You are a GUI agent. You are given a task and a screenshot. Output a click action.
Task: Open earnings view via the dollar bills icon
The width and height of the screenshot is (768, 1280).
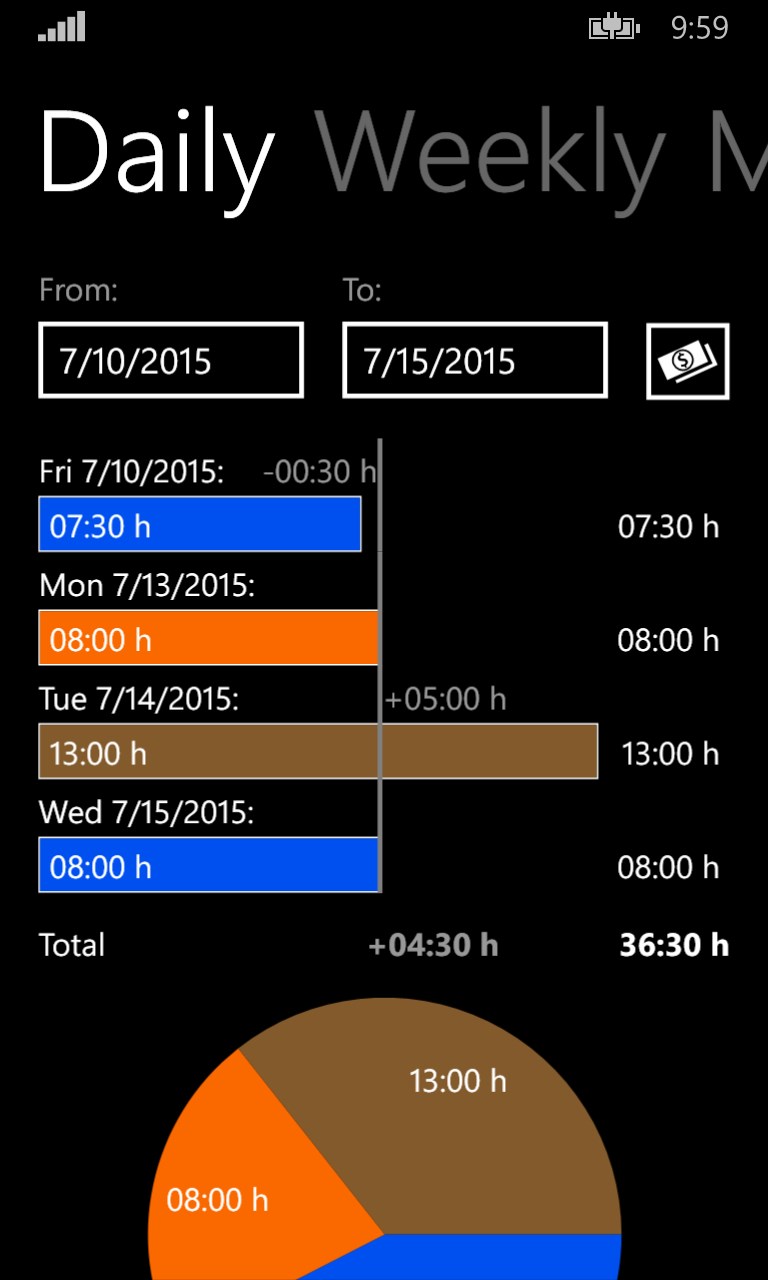[688, 360]
